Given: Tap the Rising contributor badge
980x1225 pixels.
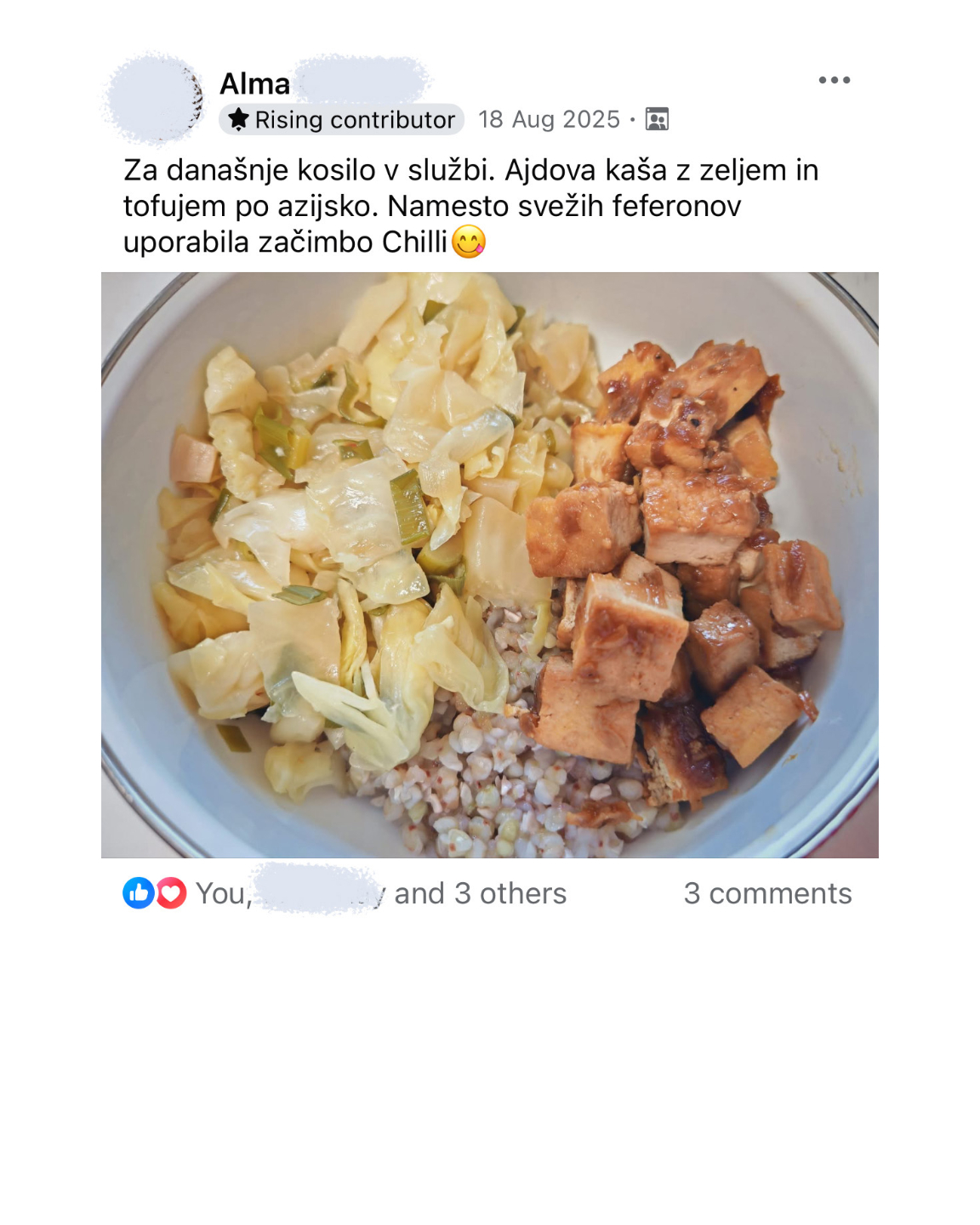Looking at the screenshot, I should [x=342, y=120].
